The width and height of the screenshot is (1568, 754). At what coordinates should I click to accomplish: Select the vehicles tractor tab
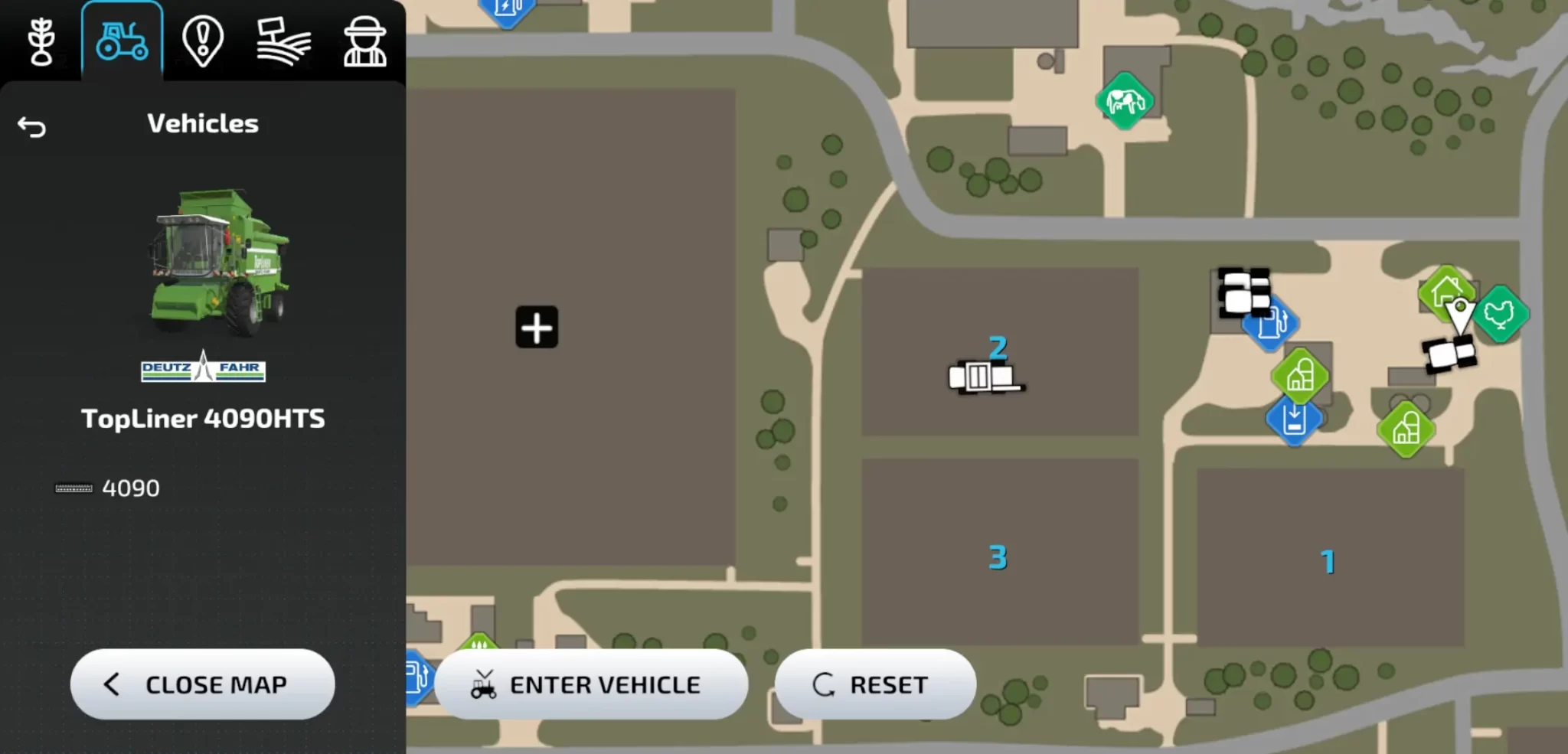[x=122, y=41]
